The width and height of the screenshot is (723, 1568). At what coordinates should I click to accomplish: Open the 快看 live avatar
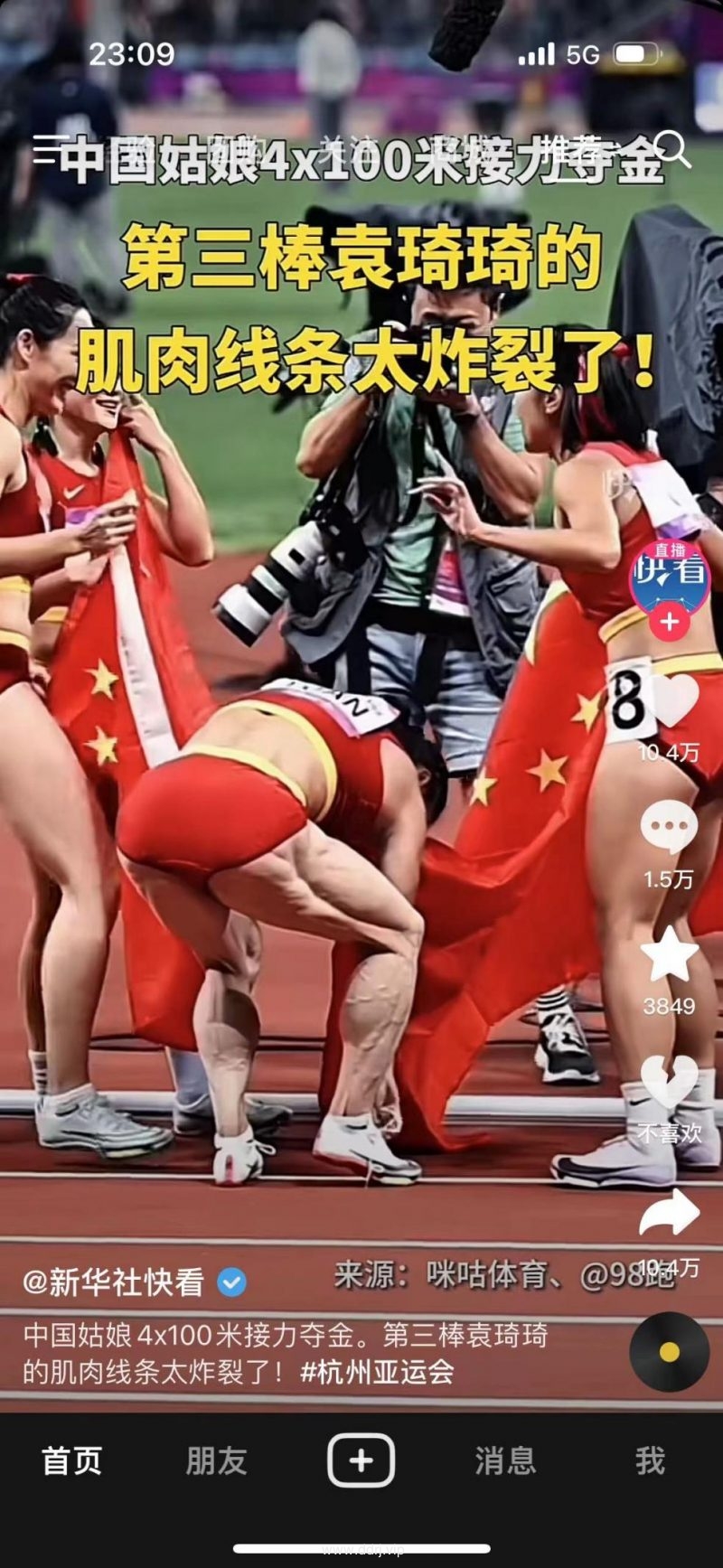point(669,575)
